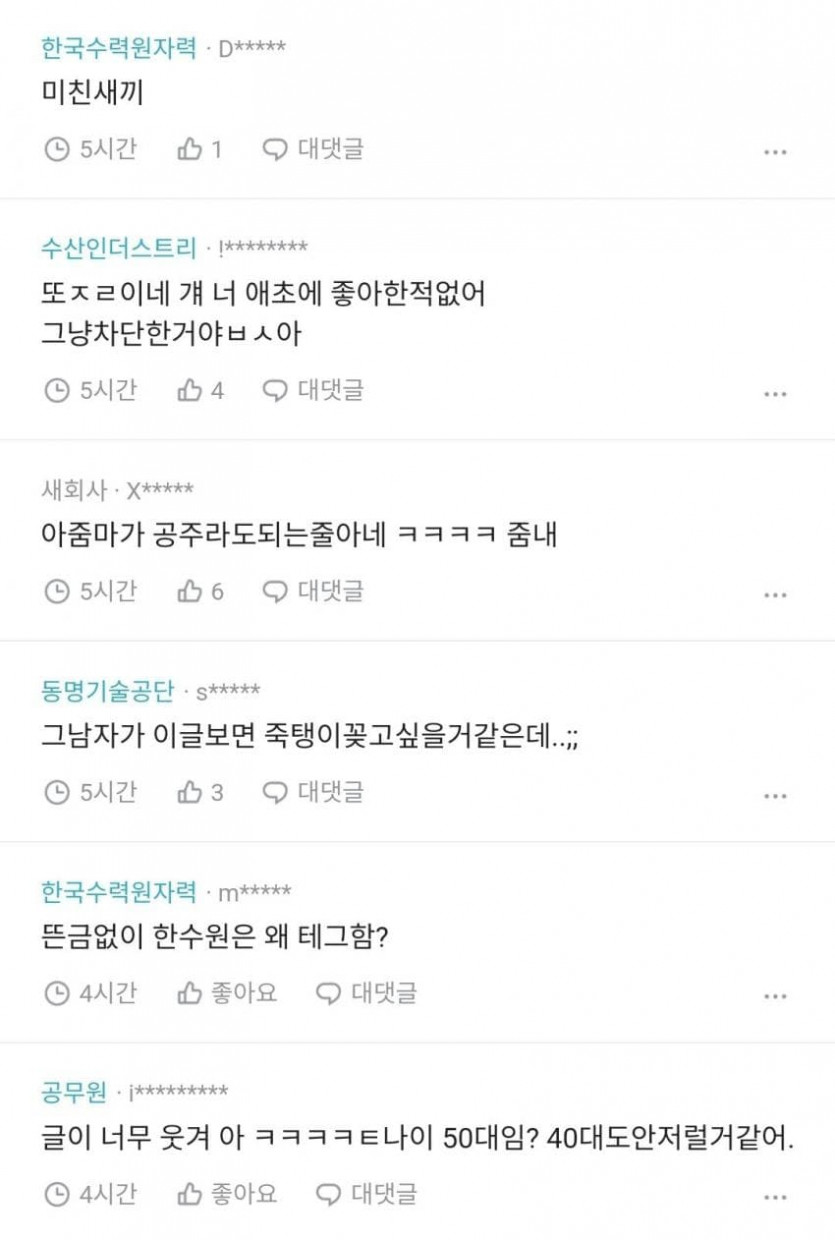Open more options on 공무원's comment
This screenshot has height=1240, width=835.
(x=775, y=1197)
